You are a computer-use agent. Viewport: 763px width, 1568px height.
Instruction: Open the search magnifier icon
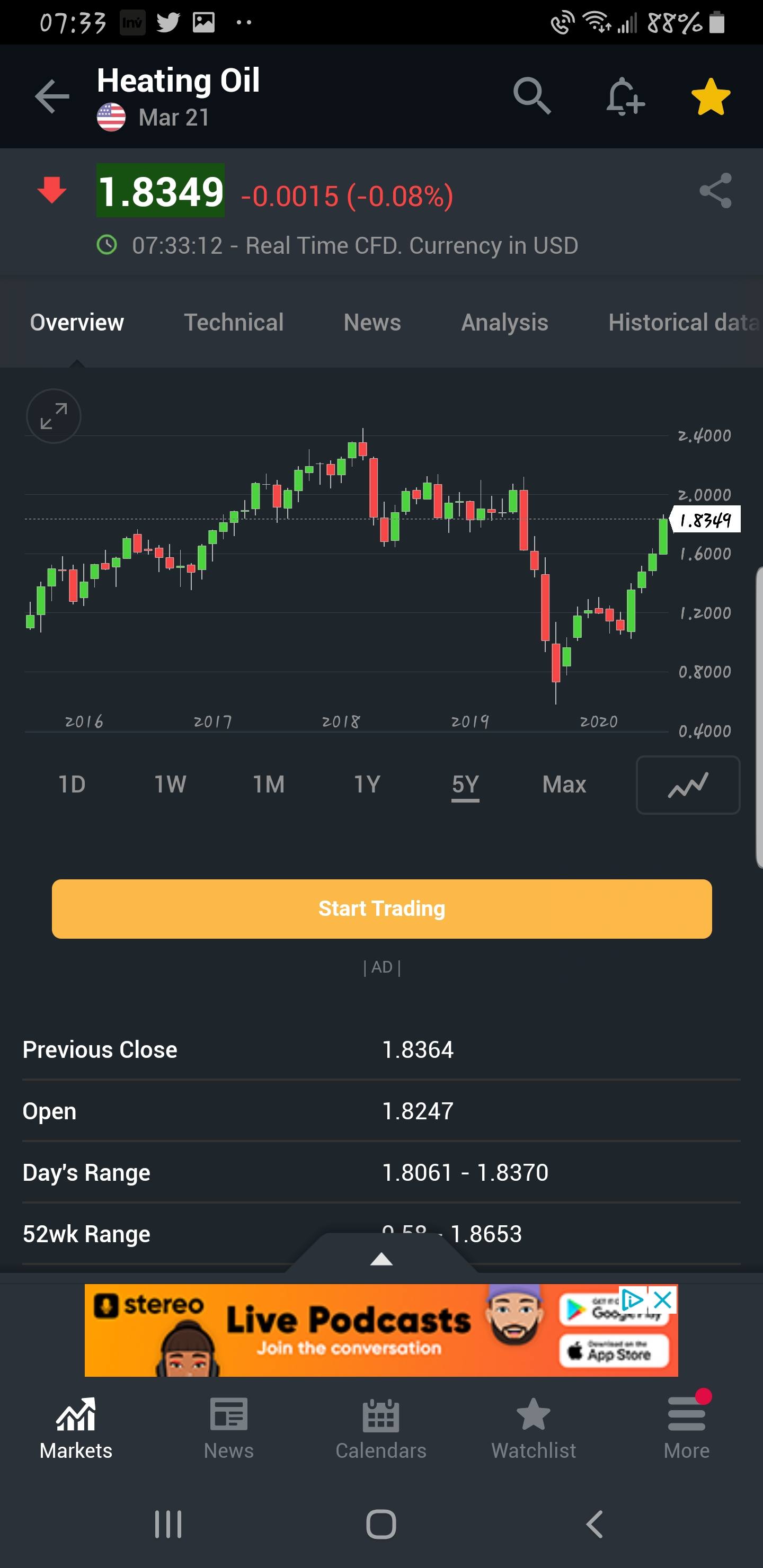tap(532, 96)
